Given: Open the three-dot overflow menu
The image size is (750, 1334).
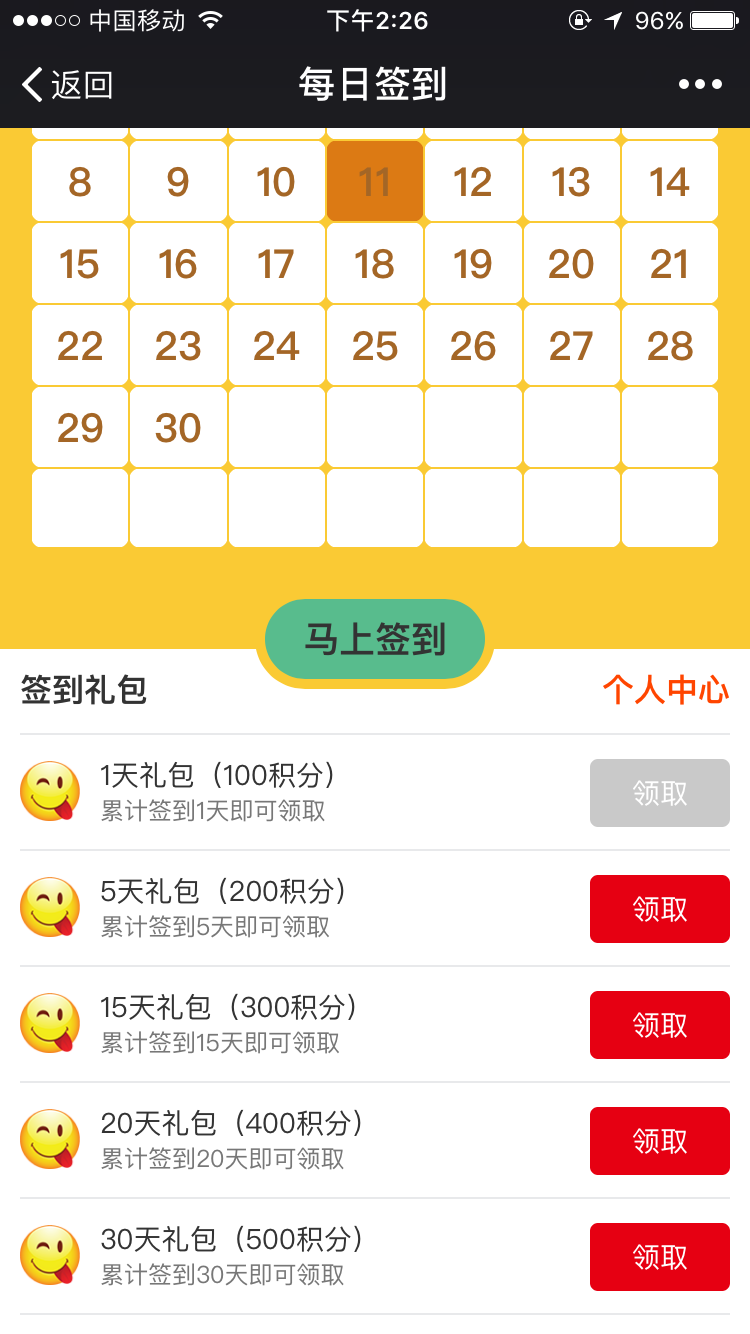Looking at the screenshot, I should pos(700,85).
